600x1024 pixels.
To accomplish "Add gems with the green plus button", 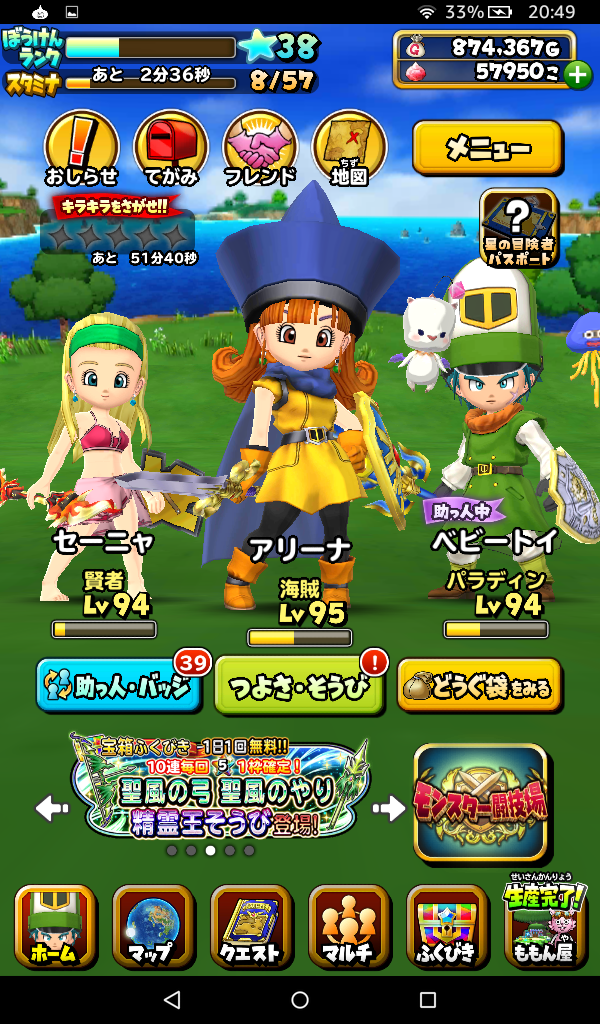I will click(x=577, y=73).
